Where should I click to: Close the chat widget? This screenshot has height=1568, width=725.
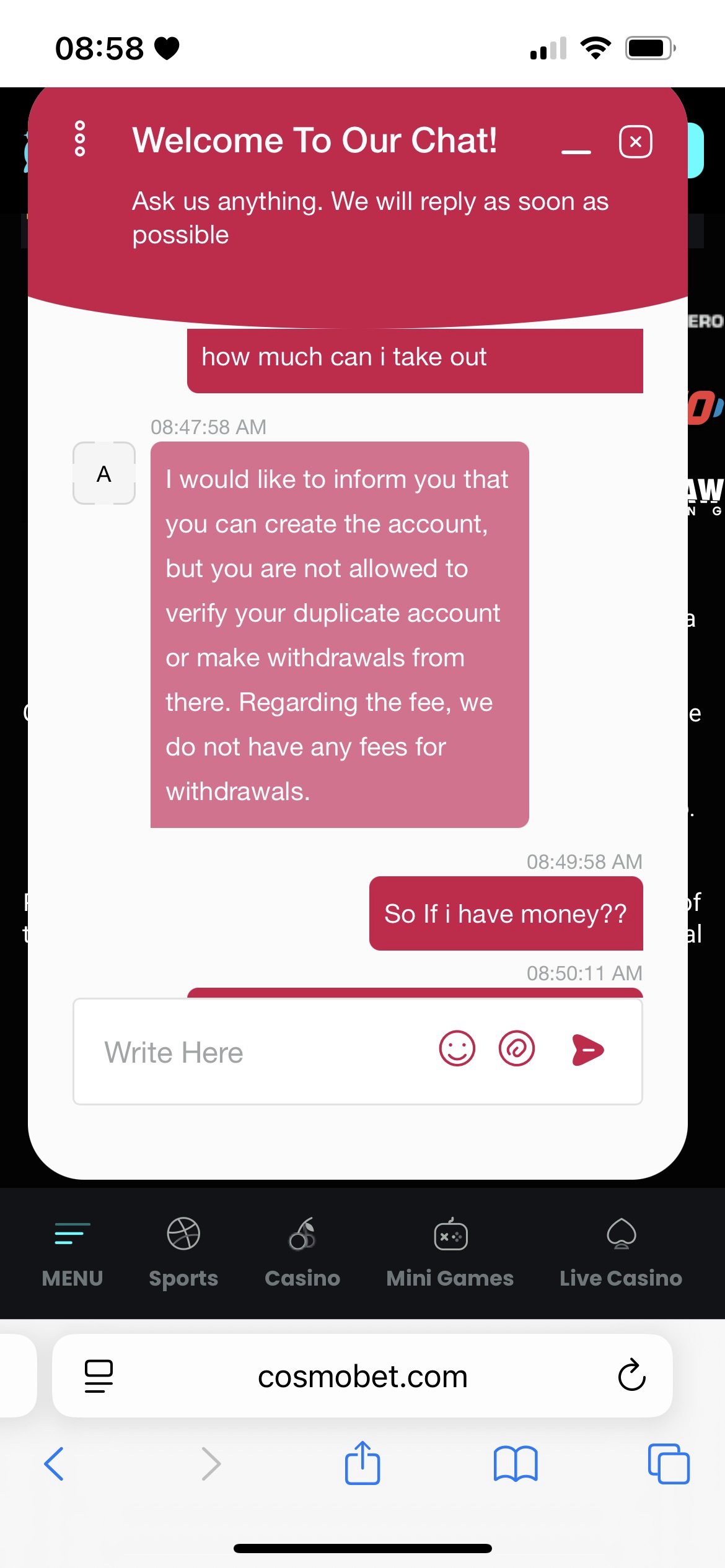pyautogui.click(x=635, y=142)
